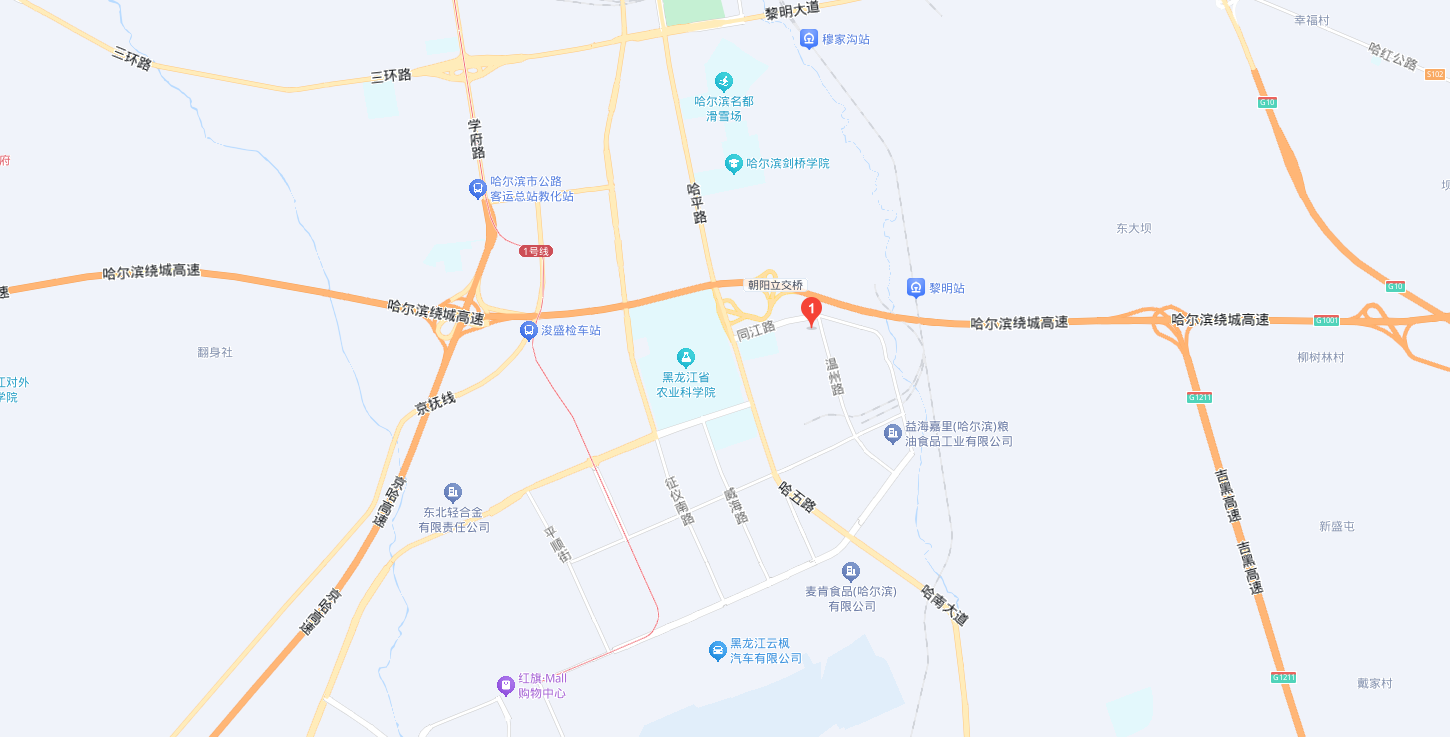1450x737 pixels.
Task: Open the 哈尔滨名都滑雪场 point of interest
Action: tap(724, 82)
